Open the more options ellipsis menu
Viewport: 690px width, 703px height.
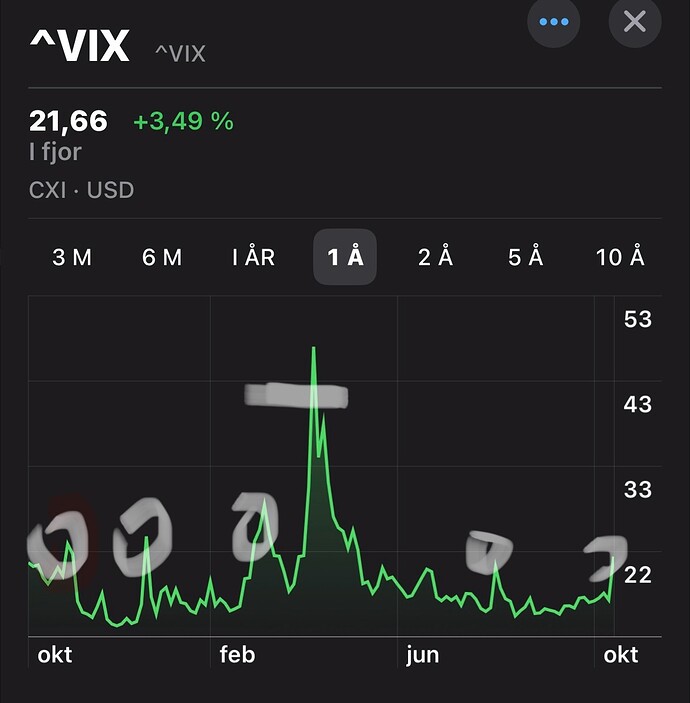click(553, 22)
